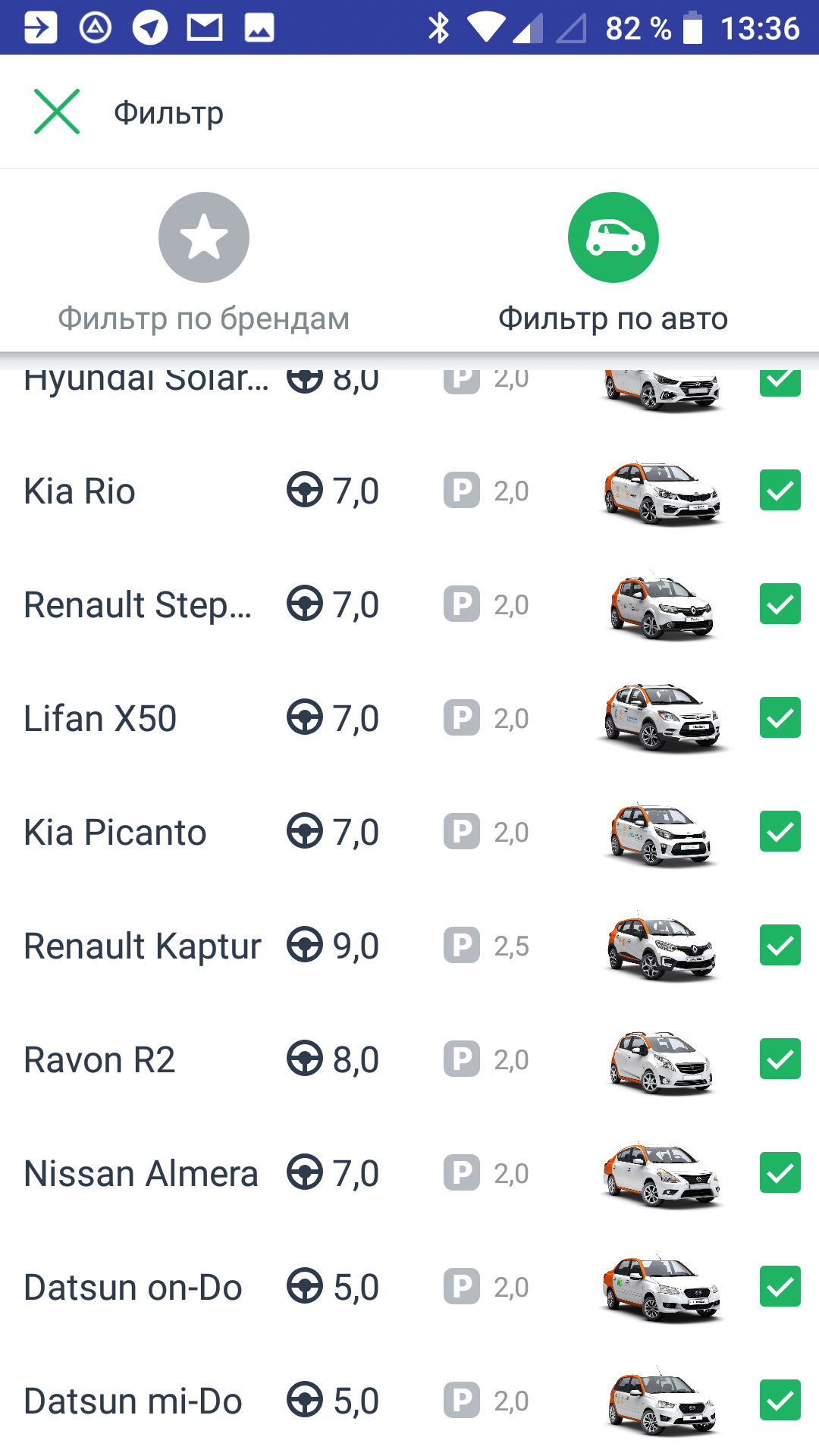This screenshot has height=1456, width=819.
Task: Uncheck the Hyundai Solaris checkbox
Action: coord(780,382)
